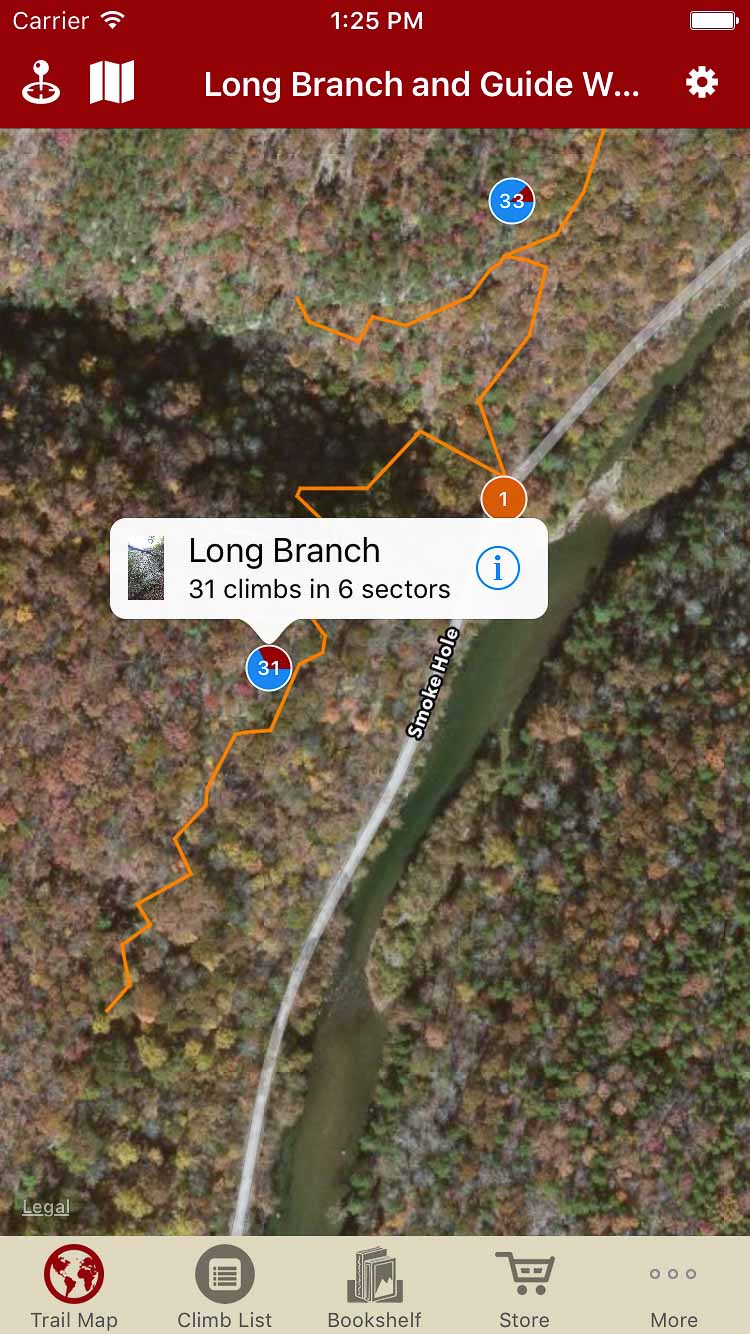The width and height of the screenshot is (750, 1334).
Task: Select the map marker numbered 33
Action: click(511, 201)
